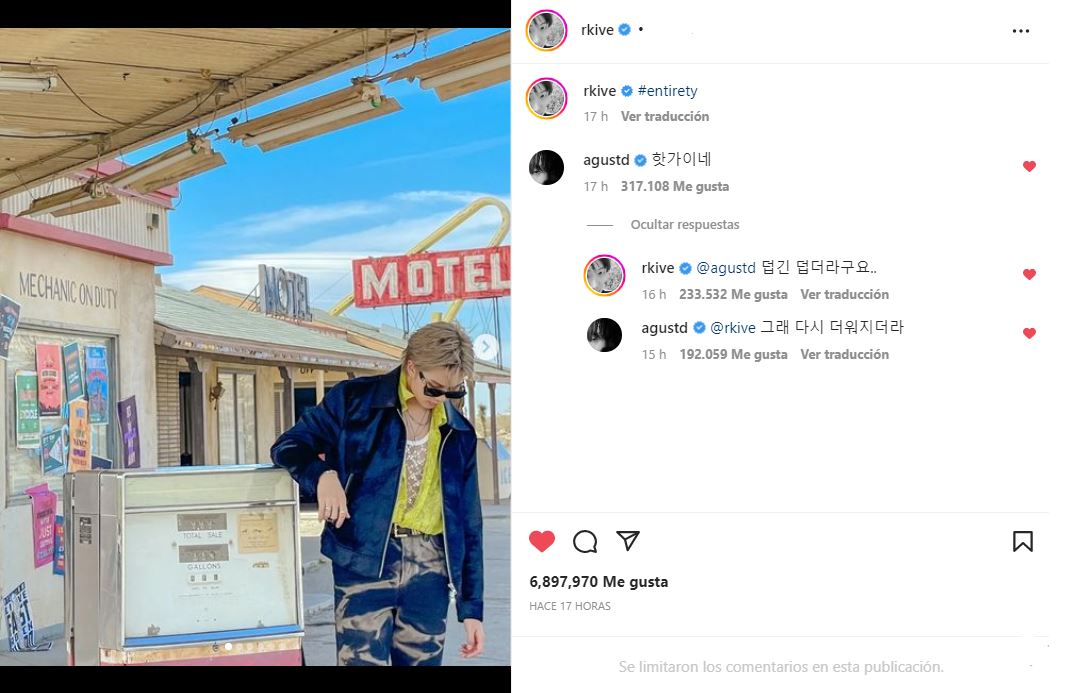Like agustd's first comment 핫가이네
The image size is (1079, 693).
coord(1029,167)
